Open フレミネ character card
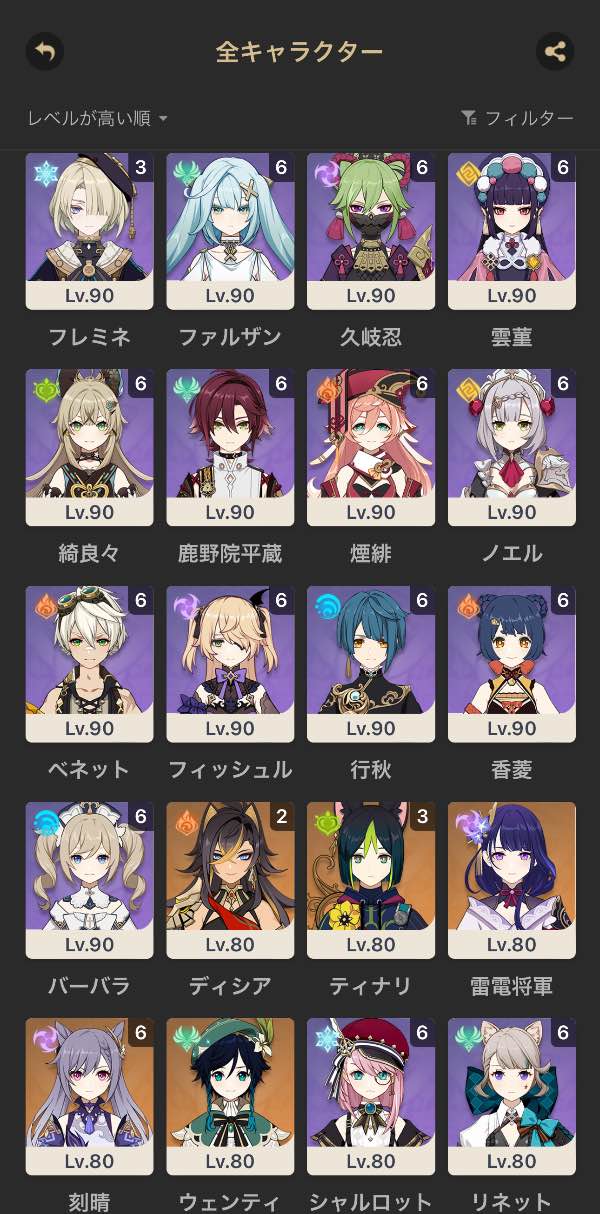Image resolution: width=600 pixels, height=1214 pixels. 89,231
